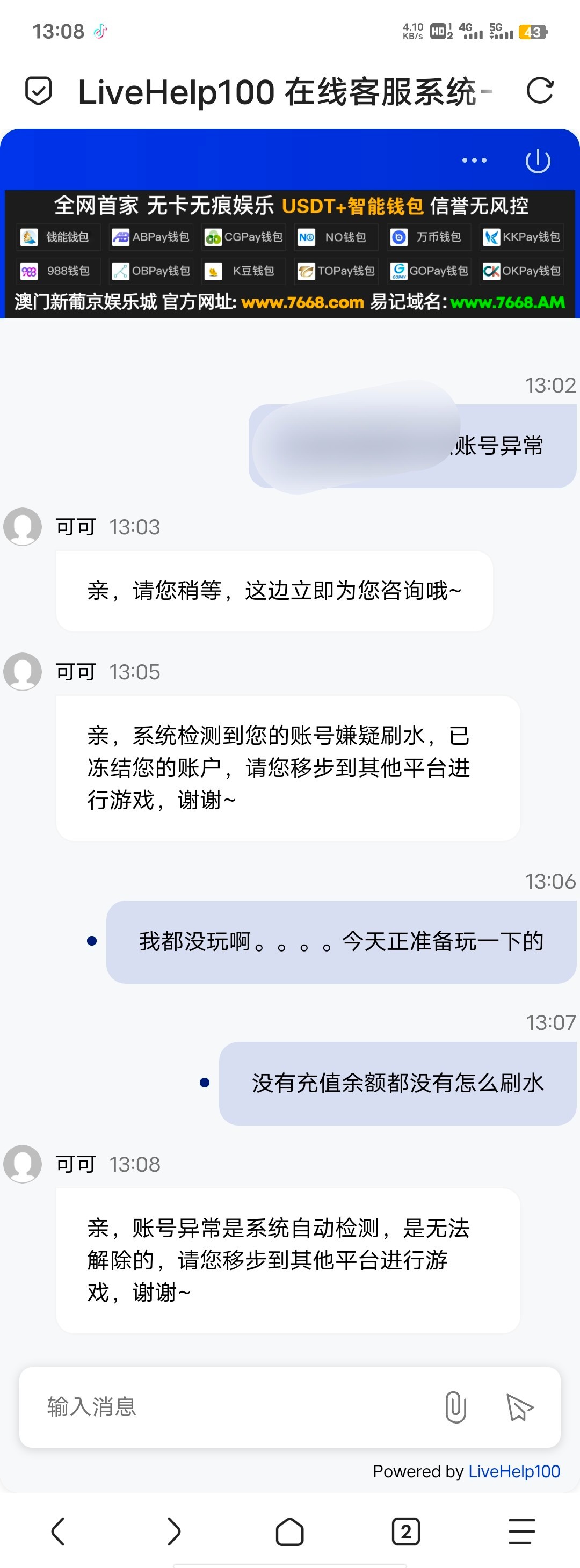Image resolution: width=580 pixels, height=1568 pixels.
Task: Open the paperclip attachment icon
Action: (455, 1407)
